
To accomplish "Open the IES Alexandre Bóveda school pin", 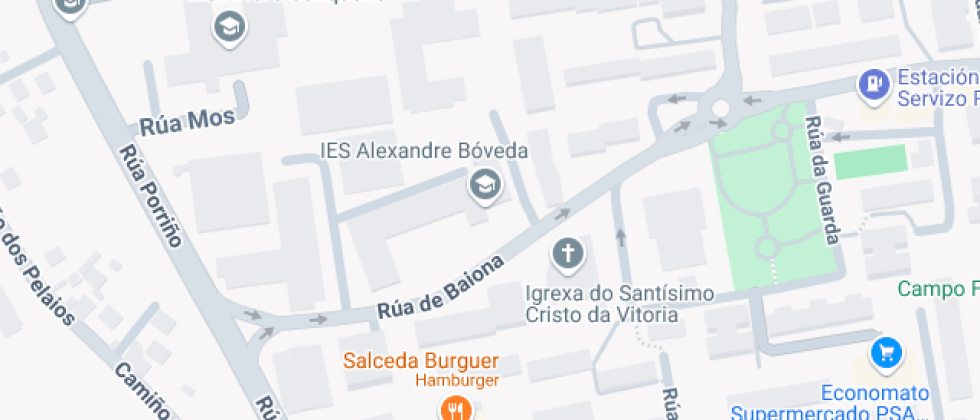I will [485, 186].
